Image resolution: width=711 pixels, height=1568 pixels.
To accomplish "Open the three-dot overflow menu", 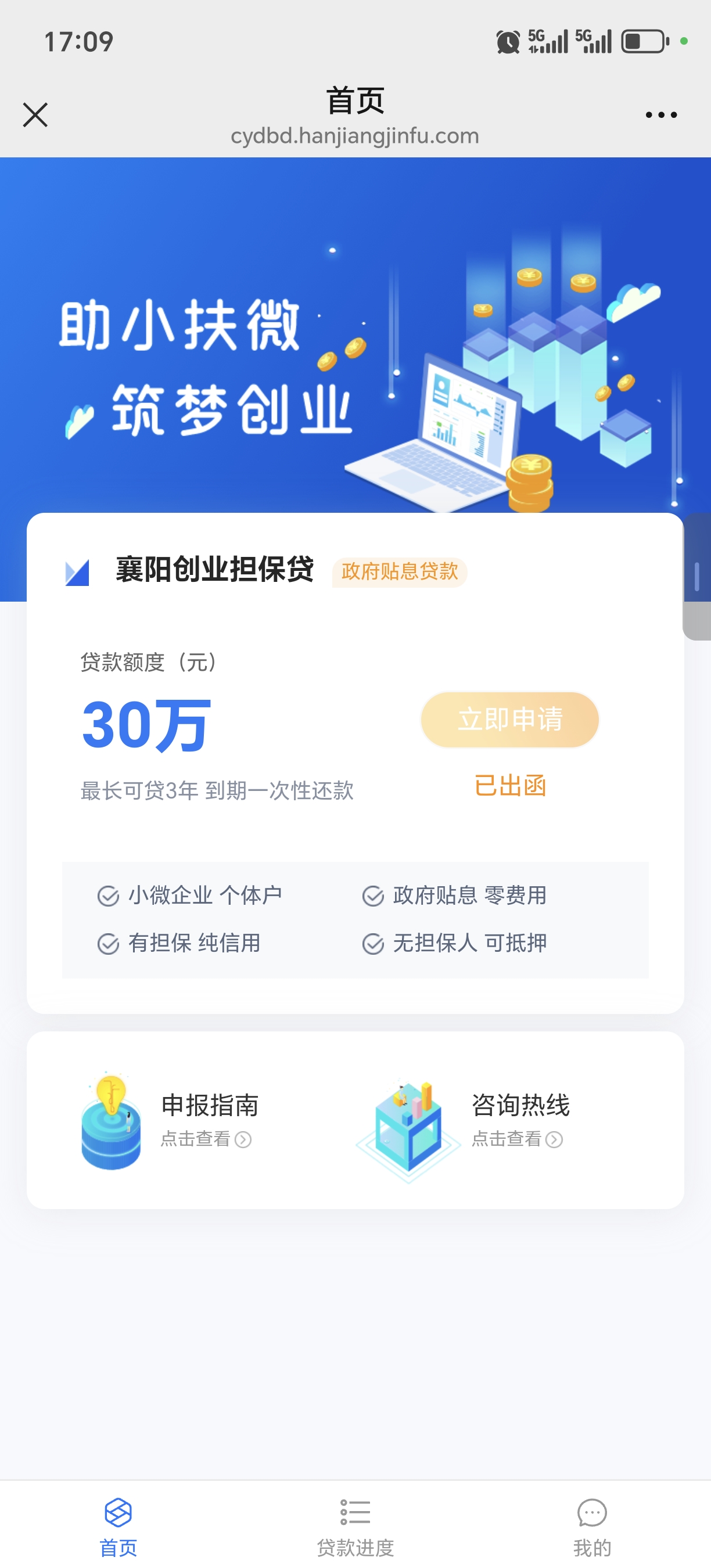I will [x=660, y=114].
